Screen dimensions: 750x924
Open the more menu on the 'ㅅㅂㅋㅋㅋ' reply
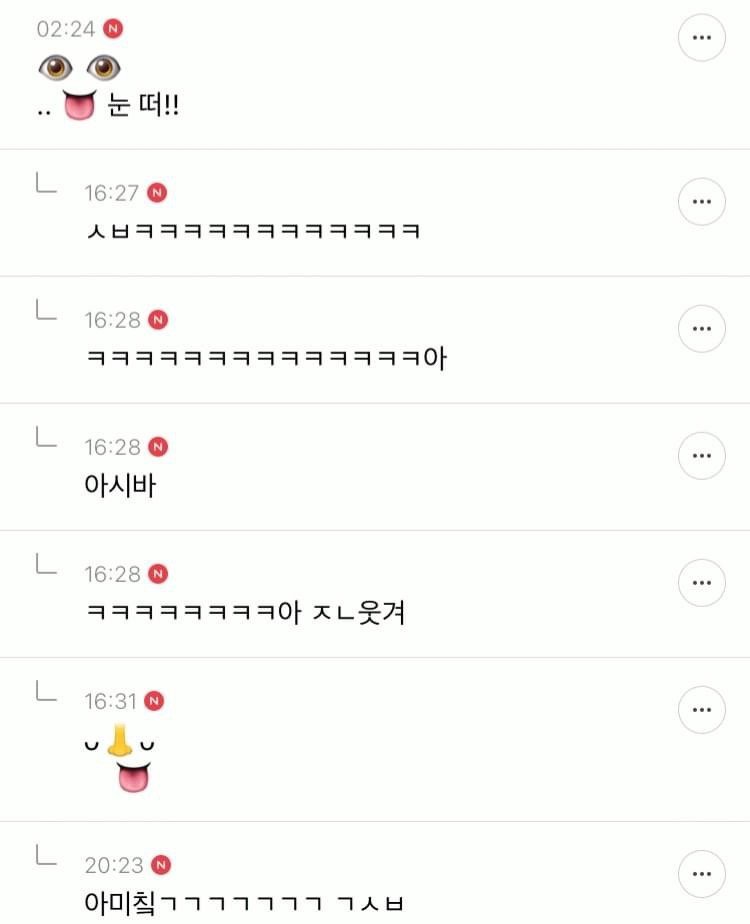point(702,202)
